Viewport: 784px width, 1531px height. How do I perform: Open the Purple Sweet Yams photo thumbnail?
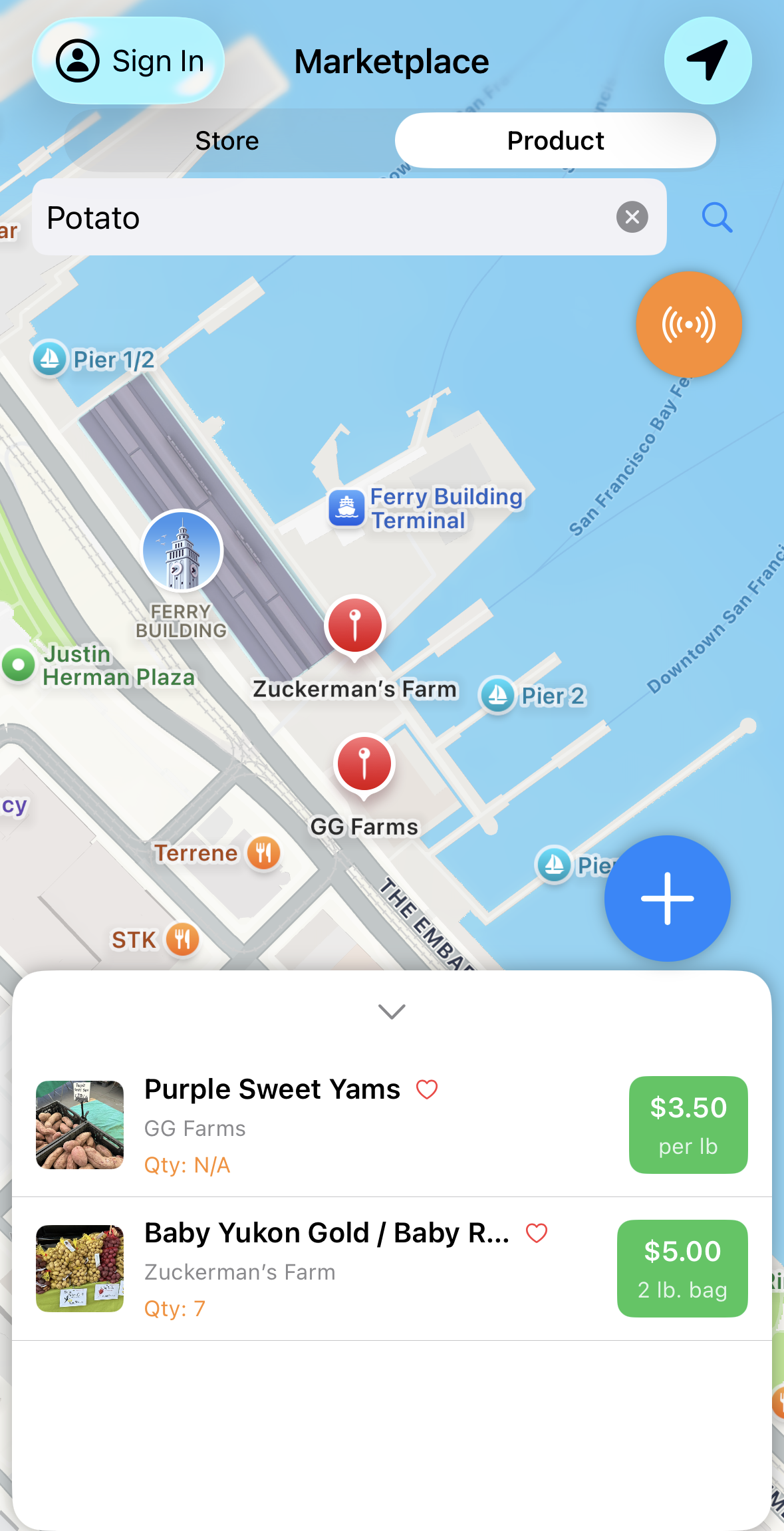pos(79,1125)
